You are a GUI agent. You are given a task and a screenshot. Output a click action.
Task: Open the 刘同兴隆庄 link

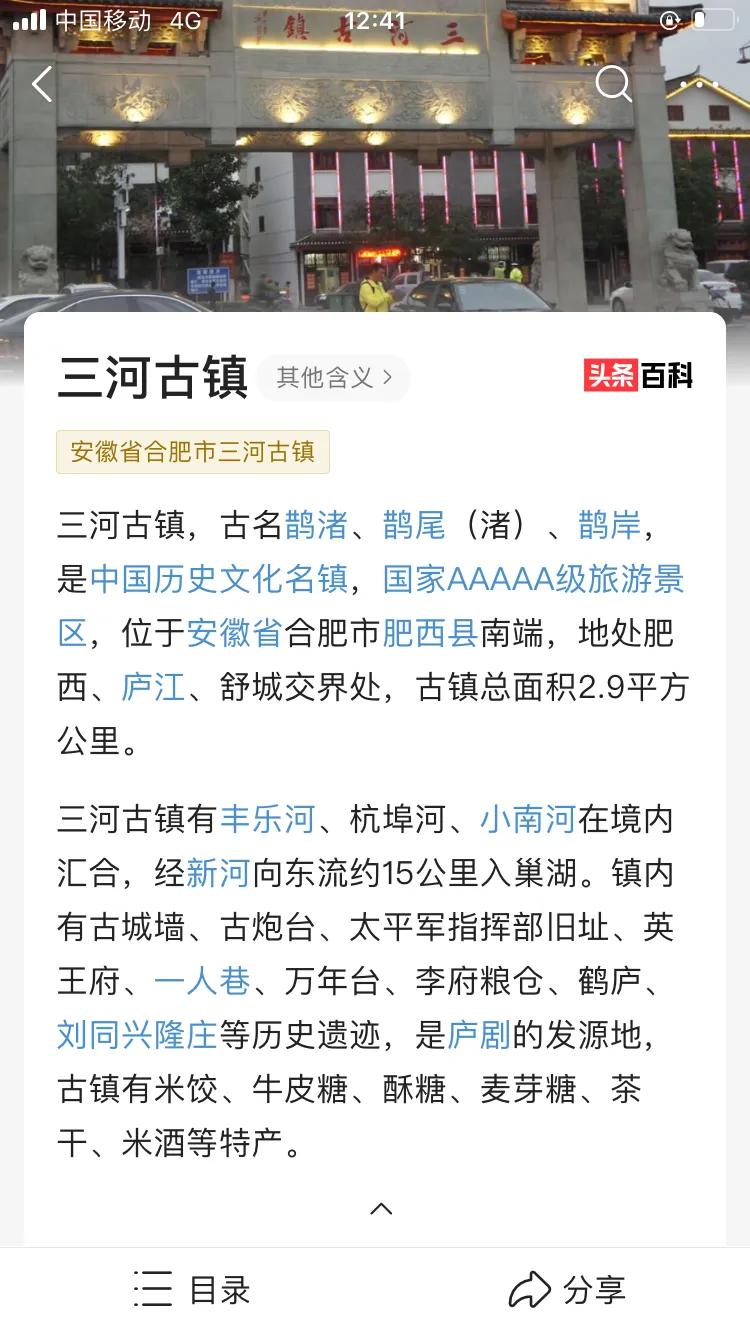(137, 1035)
